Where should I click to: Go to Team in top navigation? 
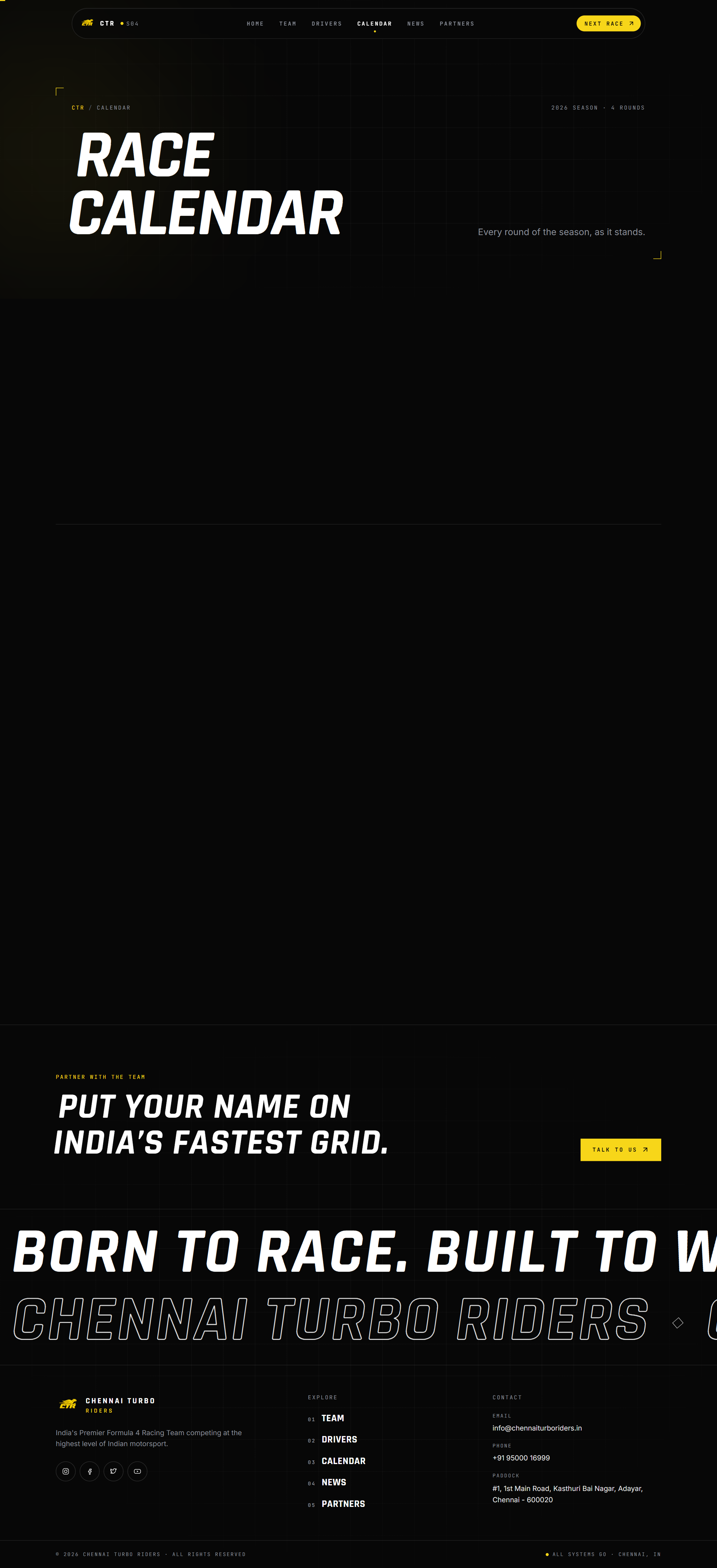287,24
